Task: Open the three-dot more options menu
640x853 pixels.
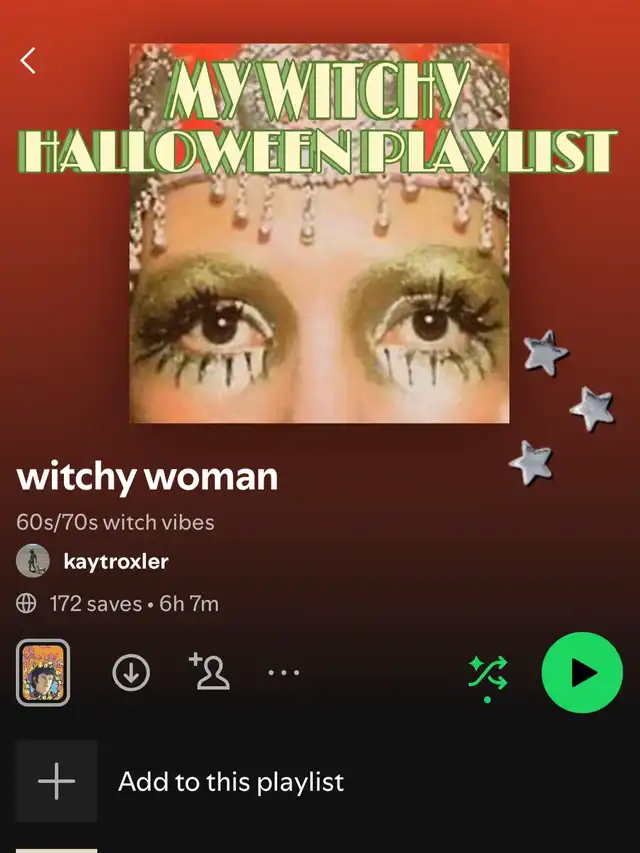Action: [284, 673]
